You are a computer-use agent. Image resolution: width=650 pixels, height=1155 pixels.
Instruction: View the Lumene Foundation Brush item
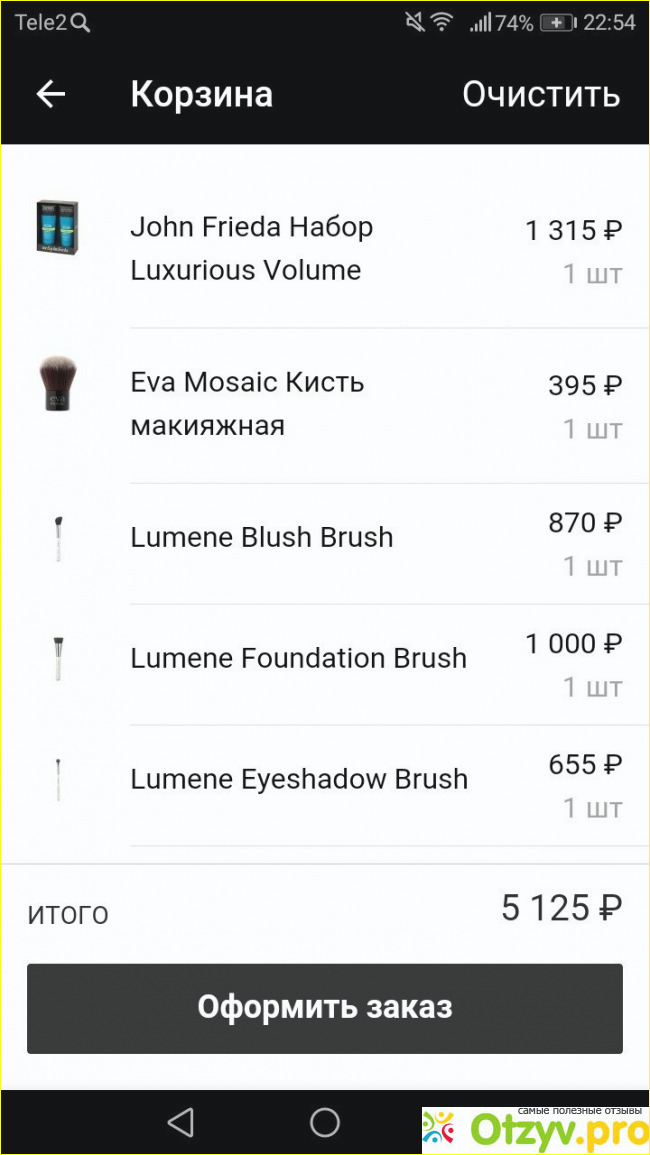pos(298,658)
